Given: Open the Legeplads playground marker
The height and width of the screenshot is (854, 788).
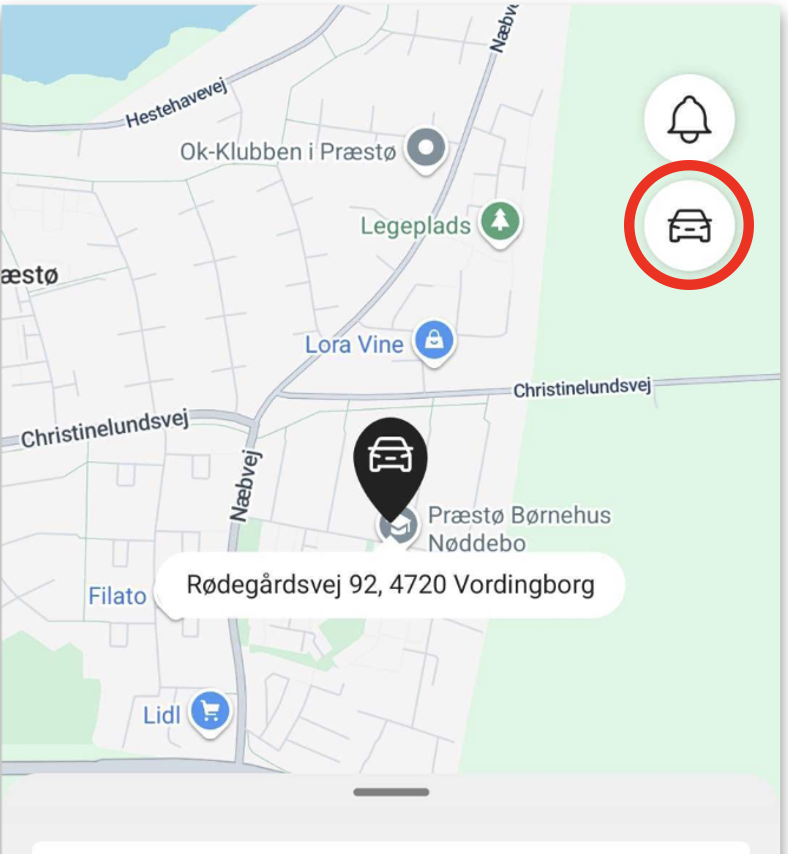Looking at the screenshot, I should click(499, 222).
